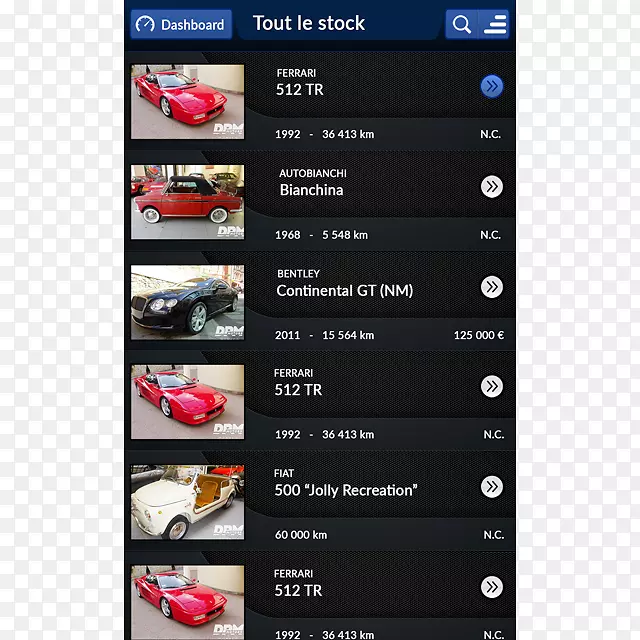Go back to the Dashboard
This screenshot has height=640, width=640.
pos(181,24)
